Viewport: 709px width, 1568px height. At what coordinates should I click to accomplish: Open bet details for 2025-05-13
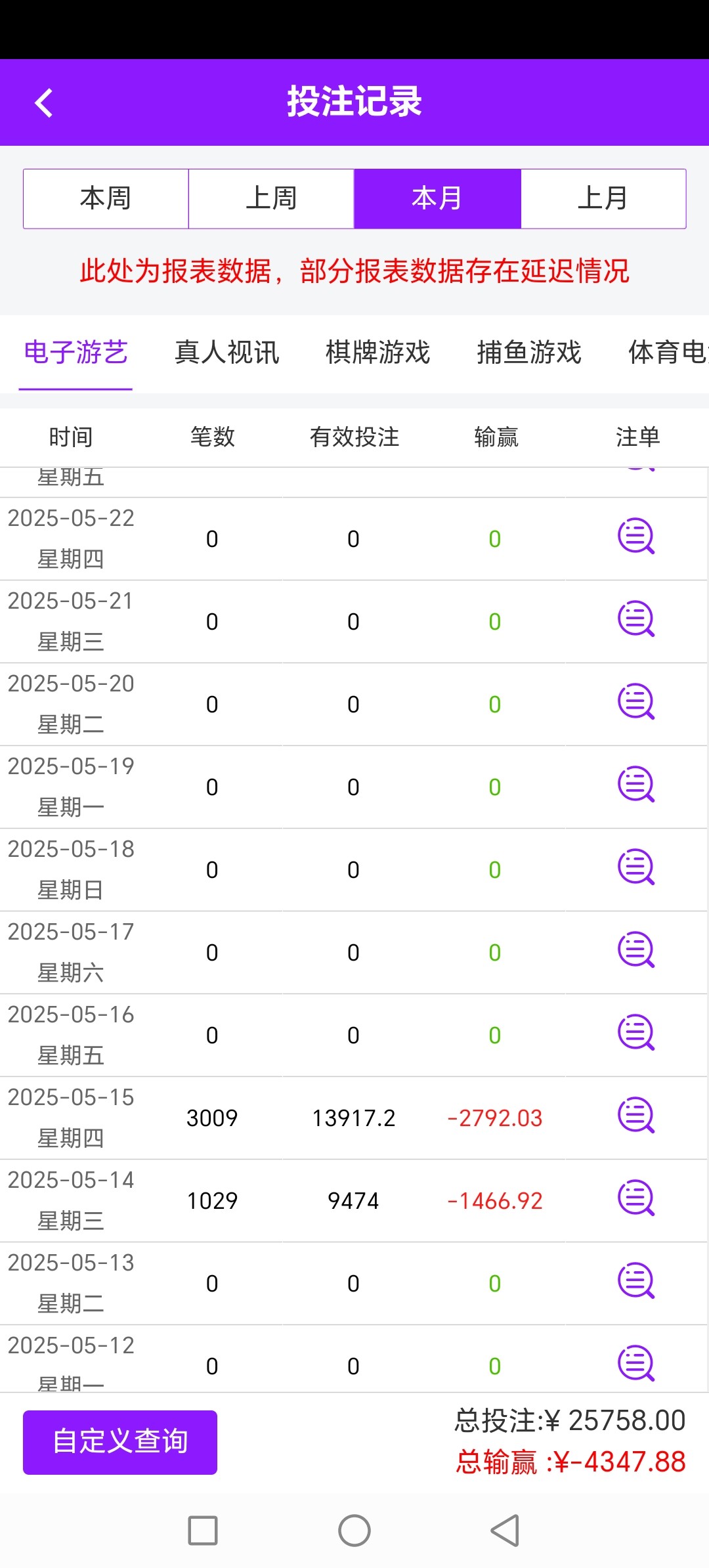pos(636,1282)
